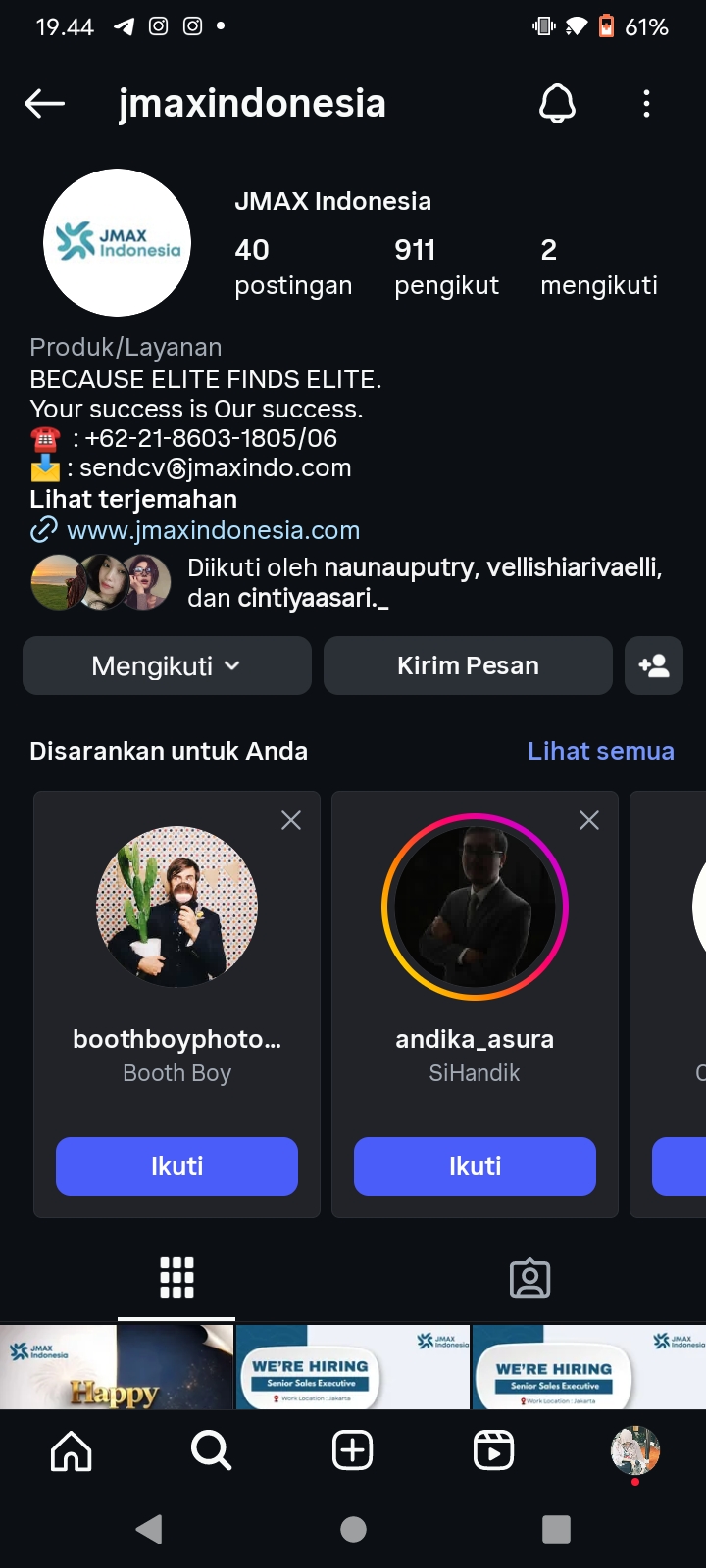Dismiss the andika_asura suggestion card
The width and height of the screenshot is (706, 1568).
(x=589, y=820)
